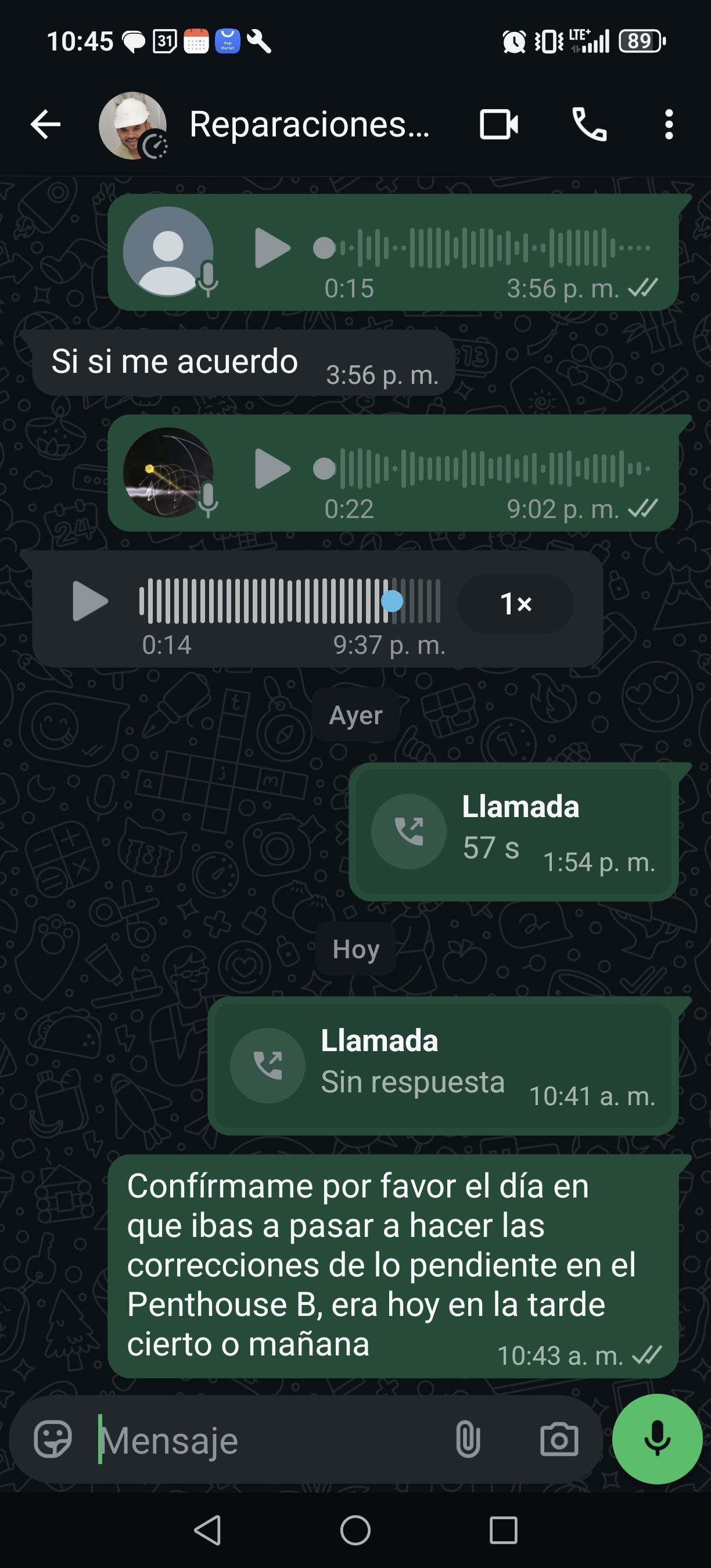Start a video call with Reparaciones
The image size is (711, 1568).
click(498, 125)
